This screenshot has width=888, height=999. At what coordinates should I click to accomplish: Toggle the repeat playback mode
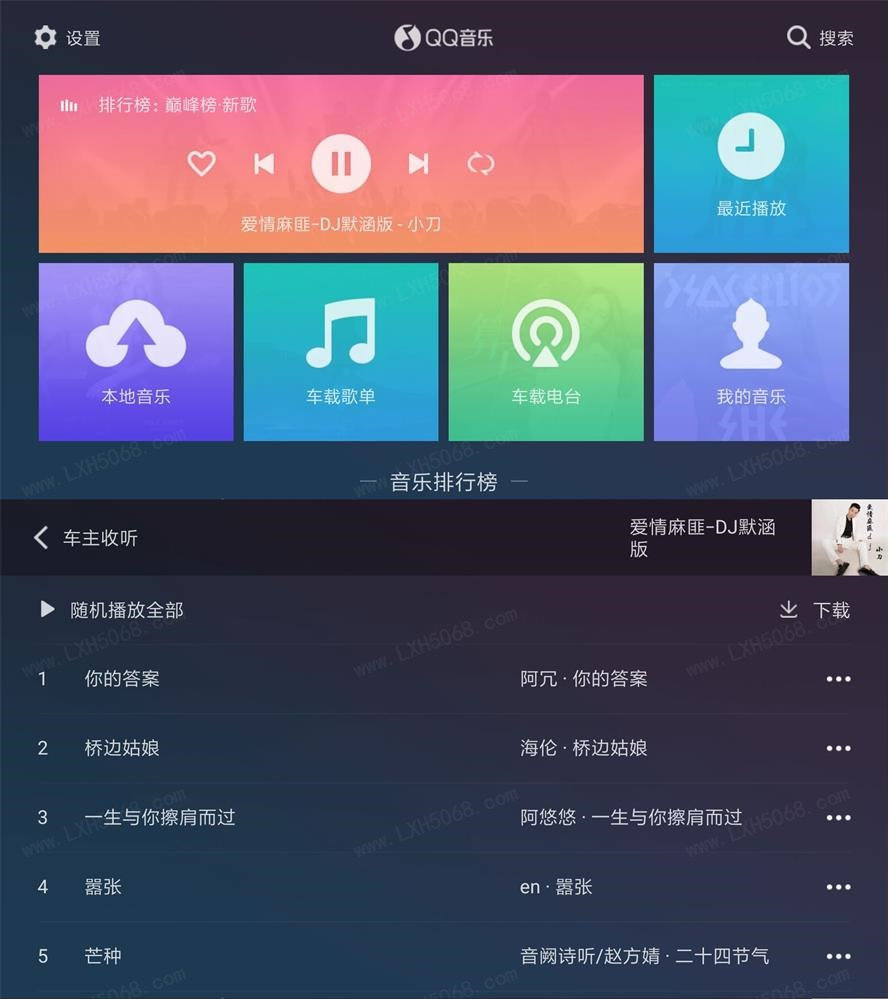(481, 163)
